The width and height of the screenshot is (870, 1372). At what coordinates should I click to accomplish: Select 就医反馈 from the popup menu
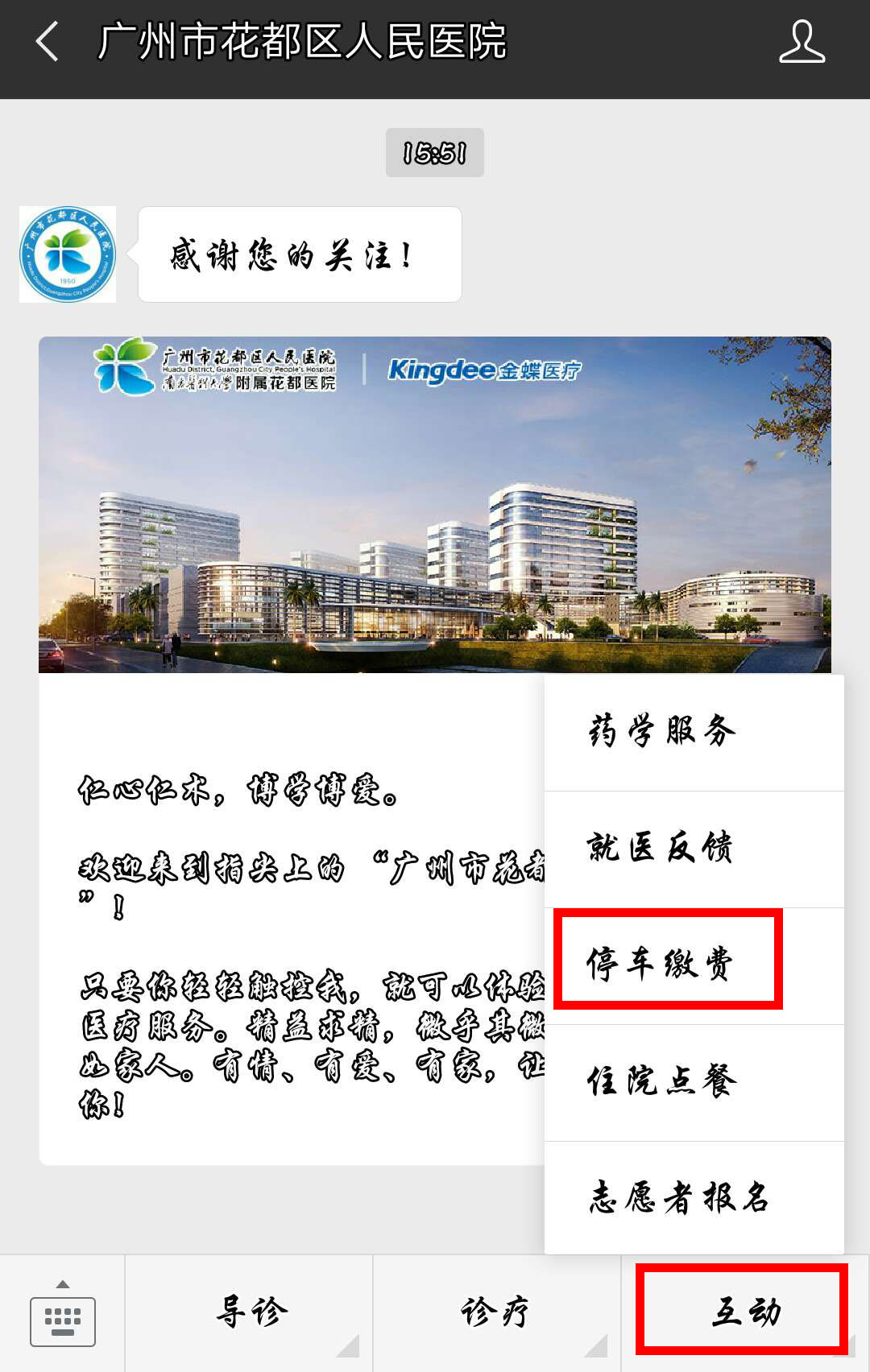(x=693, y=849)
